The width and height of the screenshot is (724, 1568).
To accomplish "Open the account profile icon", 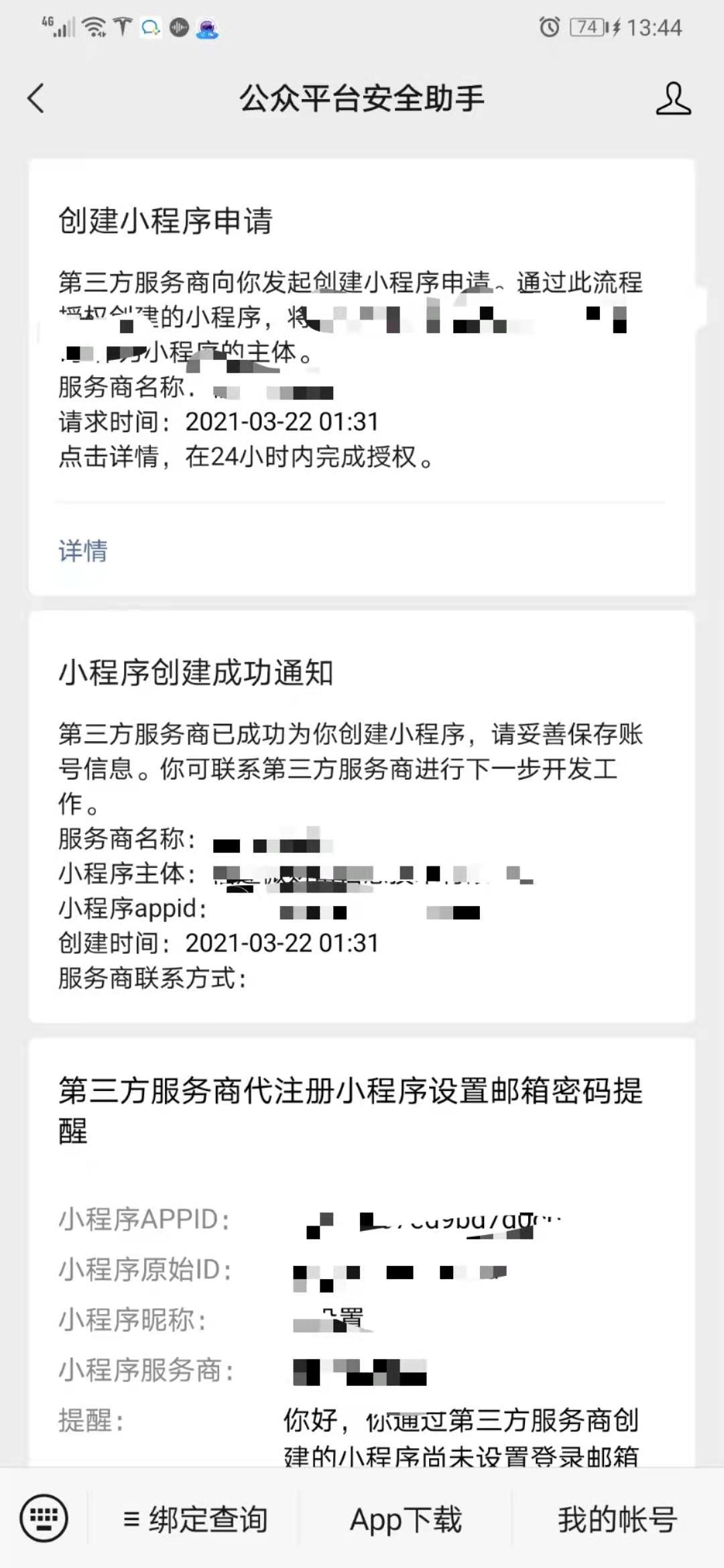I will 672,99.
